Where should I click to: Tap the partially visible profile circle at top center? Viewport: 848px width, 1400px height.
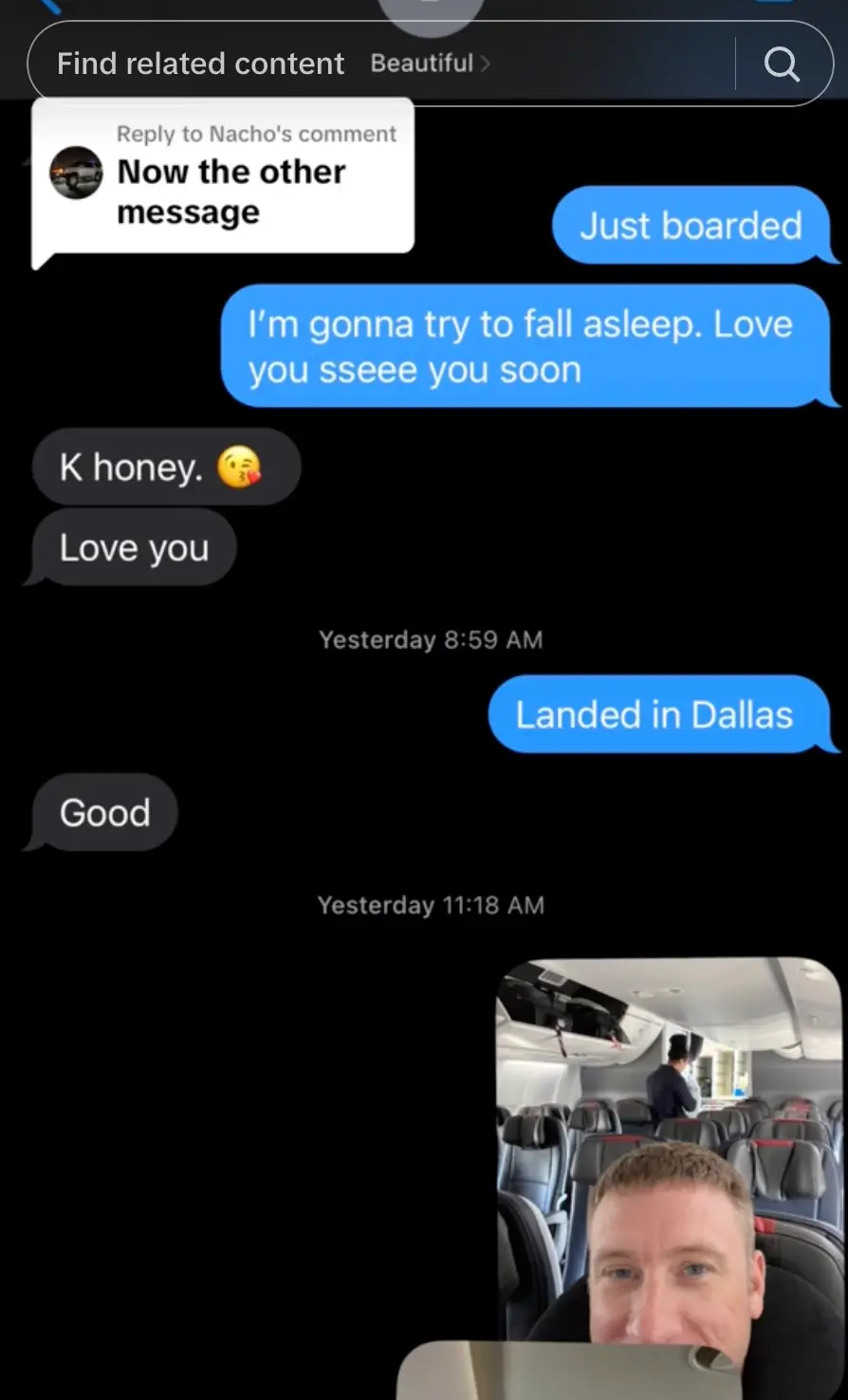coord(433,9)
